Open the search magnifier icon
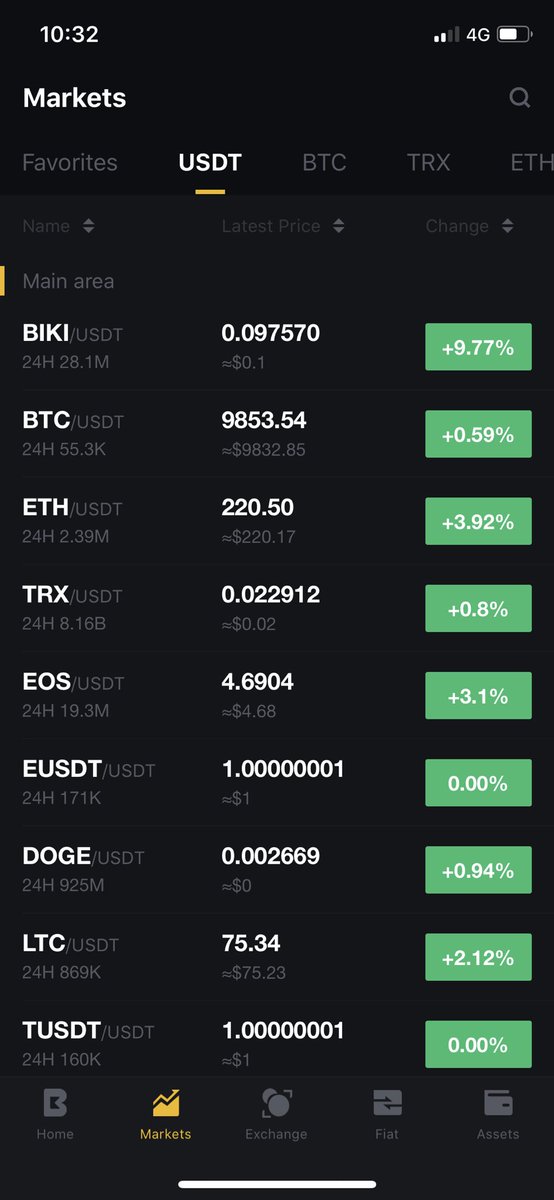Screen dimensions: 554x1200 coord(519,98)
